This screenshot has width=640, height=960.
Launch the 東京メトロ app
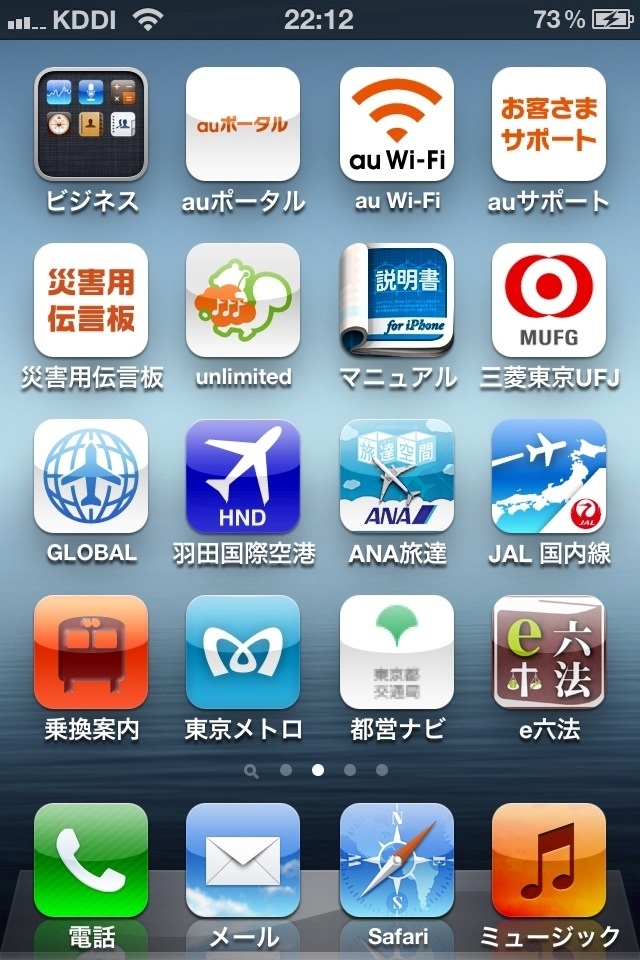pos(243,652)
